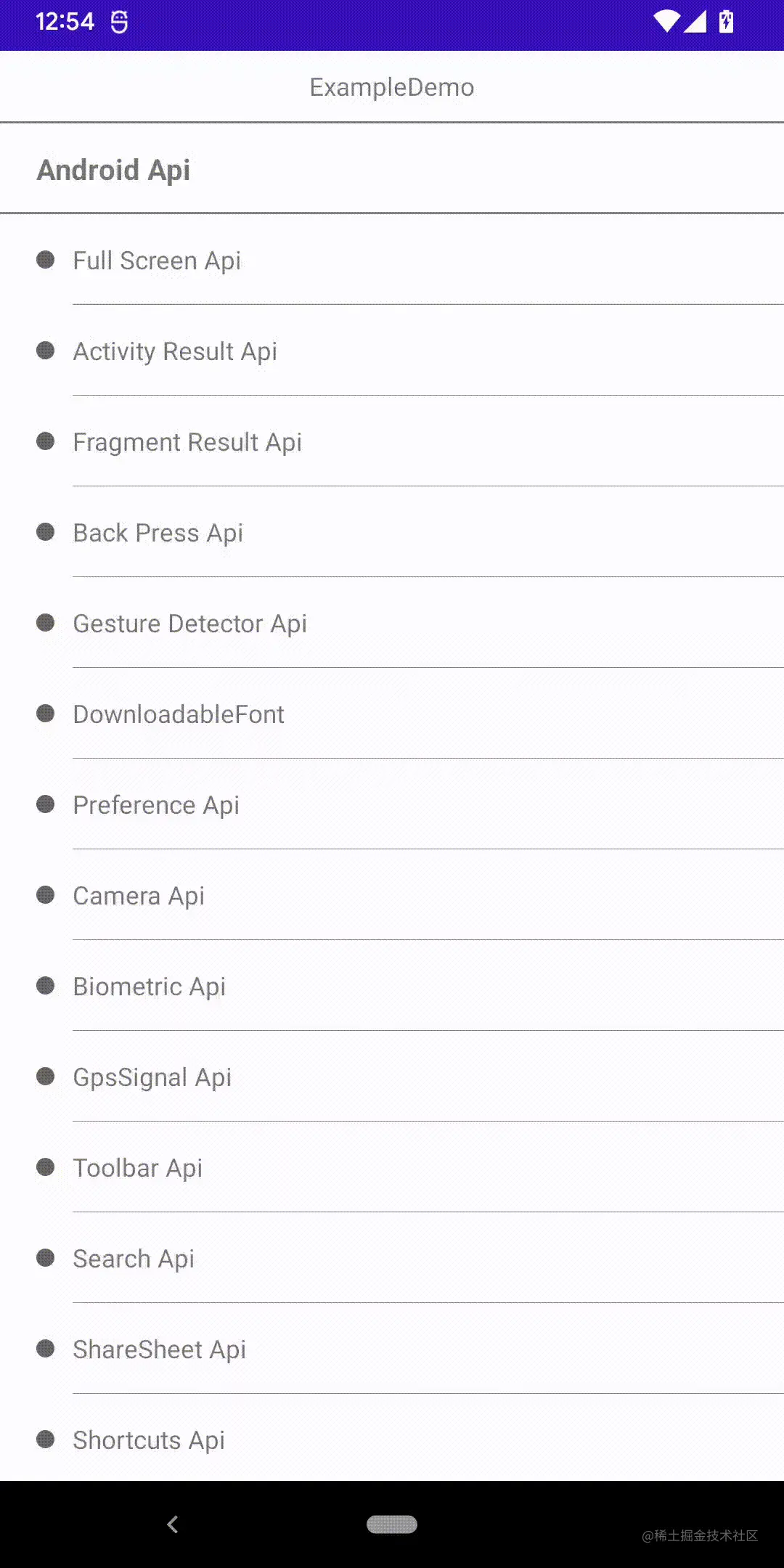Launch the Camera Api demo
This screenshot has height=1568, width=784.
coord(139,896)
